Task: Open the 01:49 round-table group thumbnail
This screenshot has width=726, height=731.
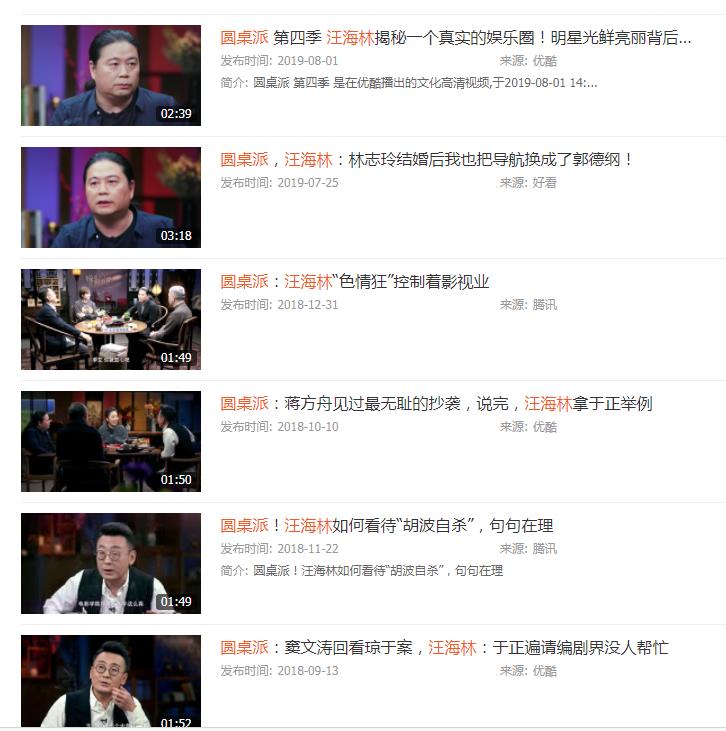Action: pyautogui.click(x=110, y=320)
